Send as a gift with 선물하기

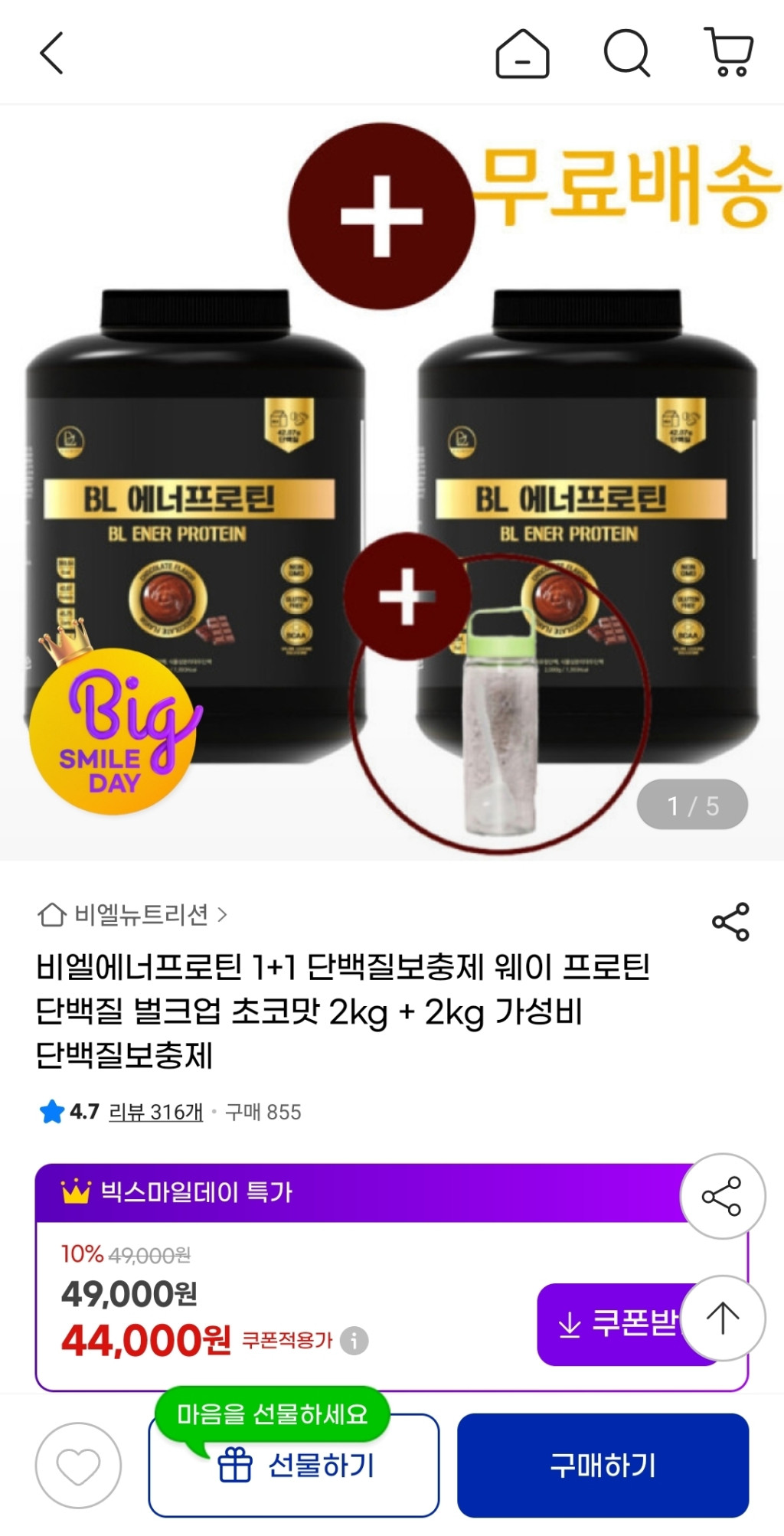[x=294, y=1467]
